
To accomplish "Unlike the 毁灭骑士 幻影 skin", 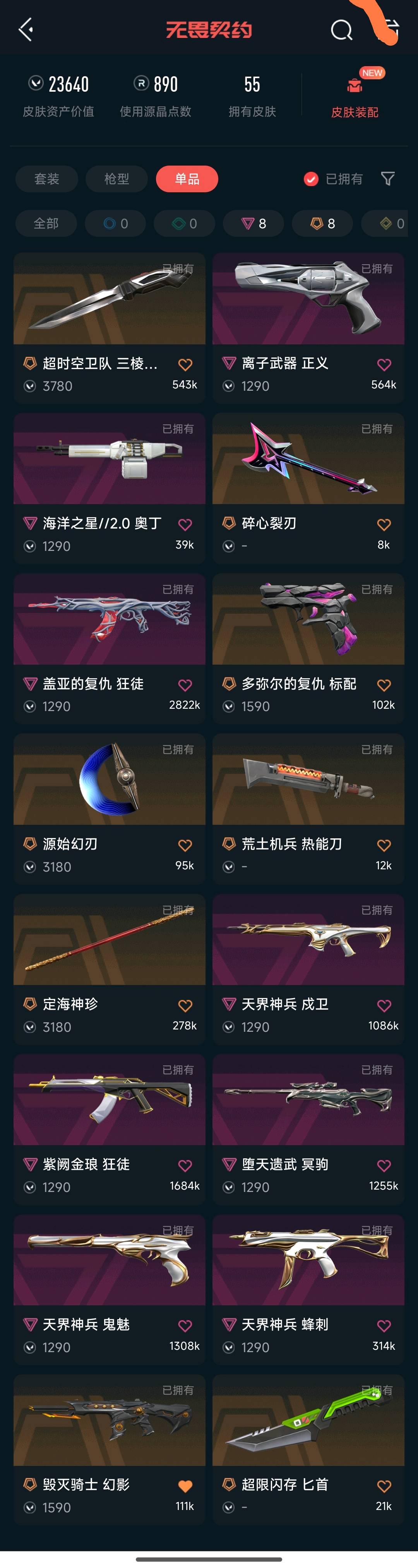I will 185,1486.
